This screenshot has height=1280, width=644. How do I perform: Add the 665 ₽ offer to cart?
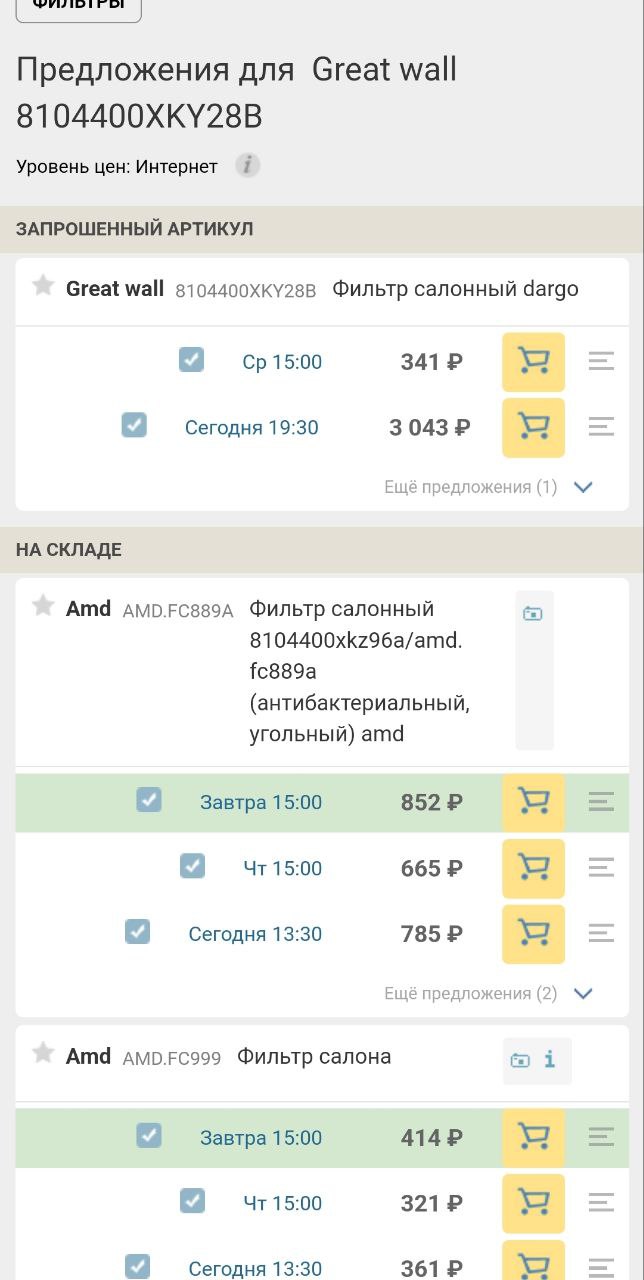click(533, 868)
